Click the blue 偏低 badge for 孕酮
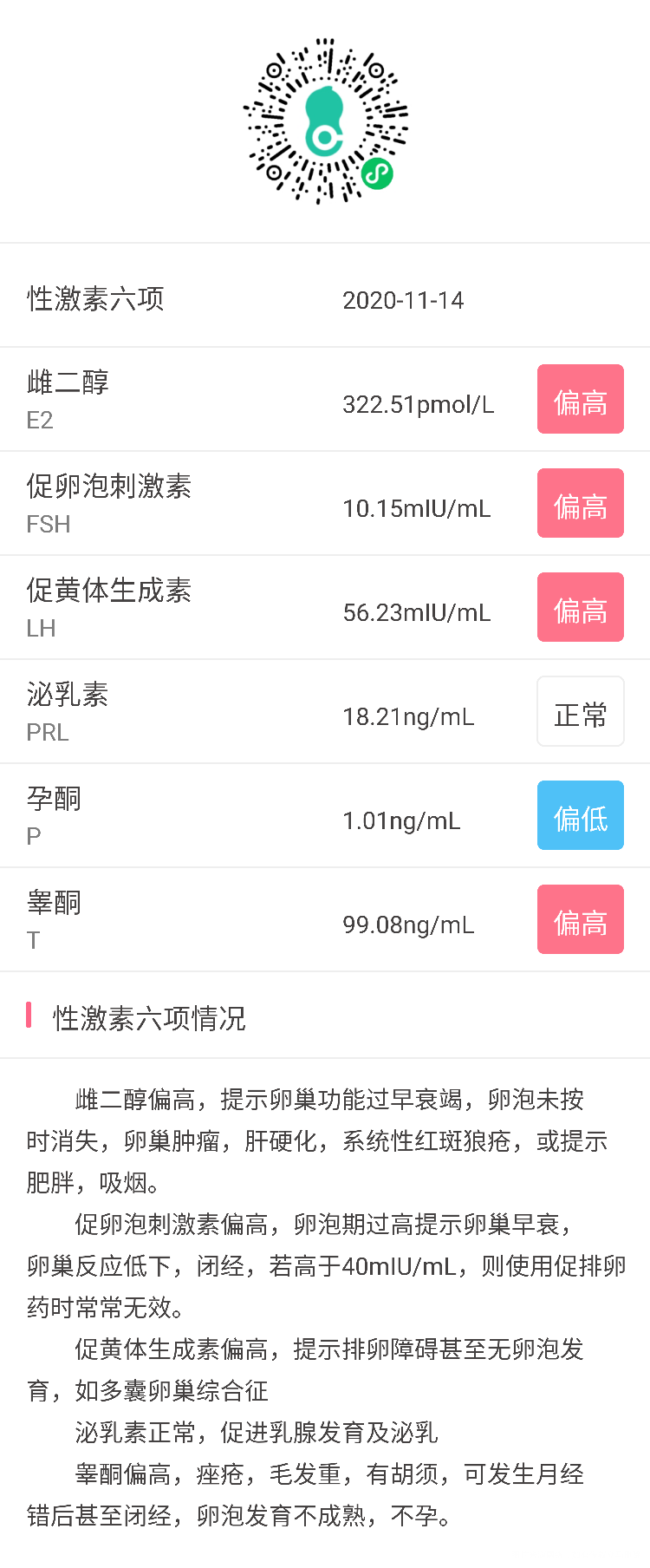The width and height of the screenshot is (650, 1568). tap(580, 815)
